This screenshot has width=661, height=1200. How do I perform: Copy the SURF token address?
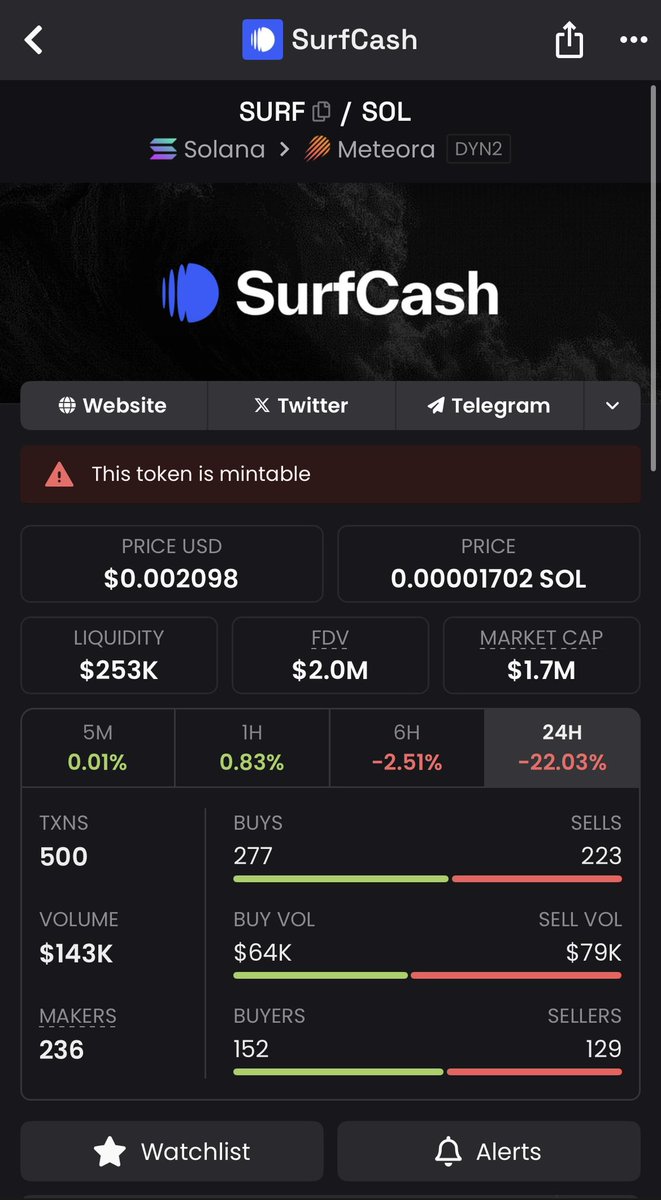321,111
